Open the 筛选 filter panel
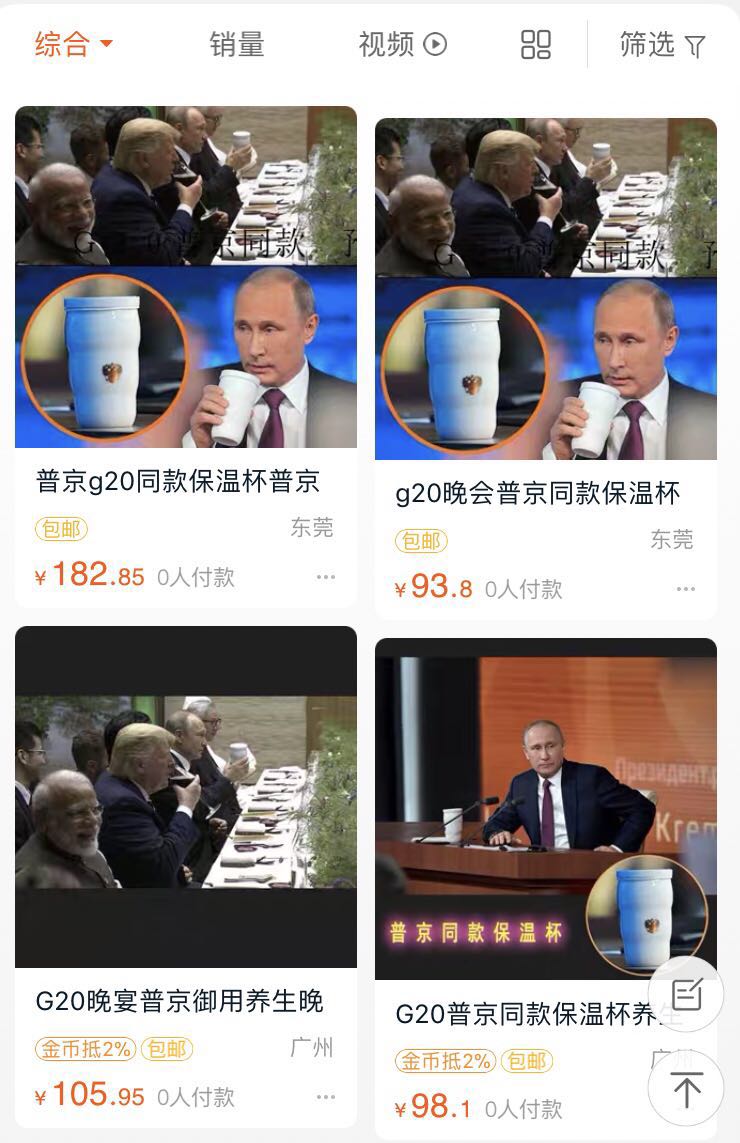This screenshot has width=740, height=1143. (x=662, y=45)
